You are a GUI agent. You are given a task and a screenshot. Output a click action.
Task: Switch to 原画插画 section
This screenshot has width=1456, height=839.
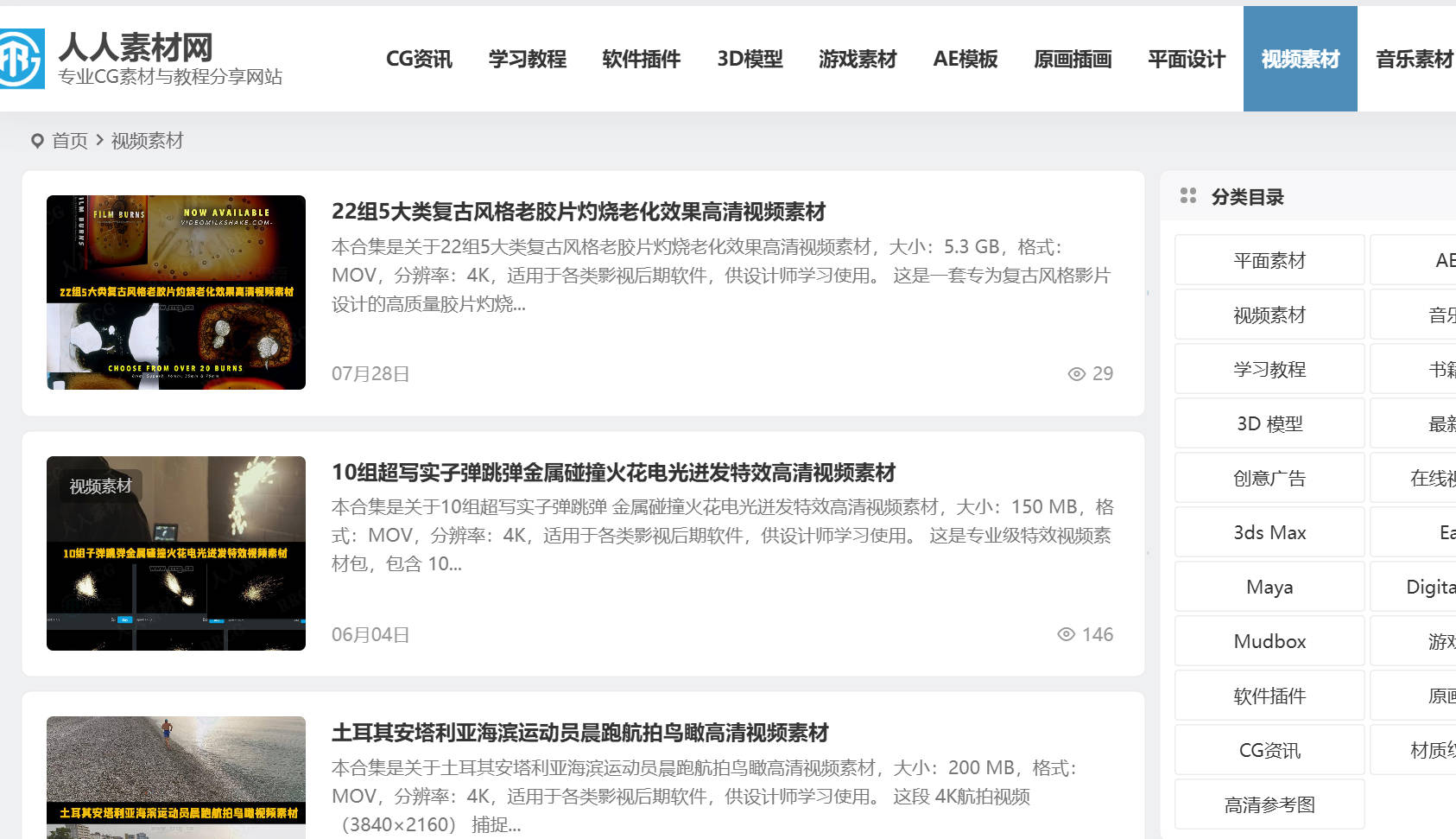pyautogui.click(x=1073, y=59)
